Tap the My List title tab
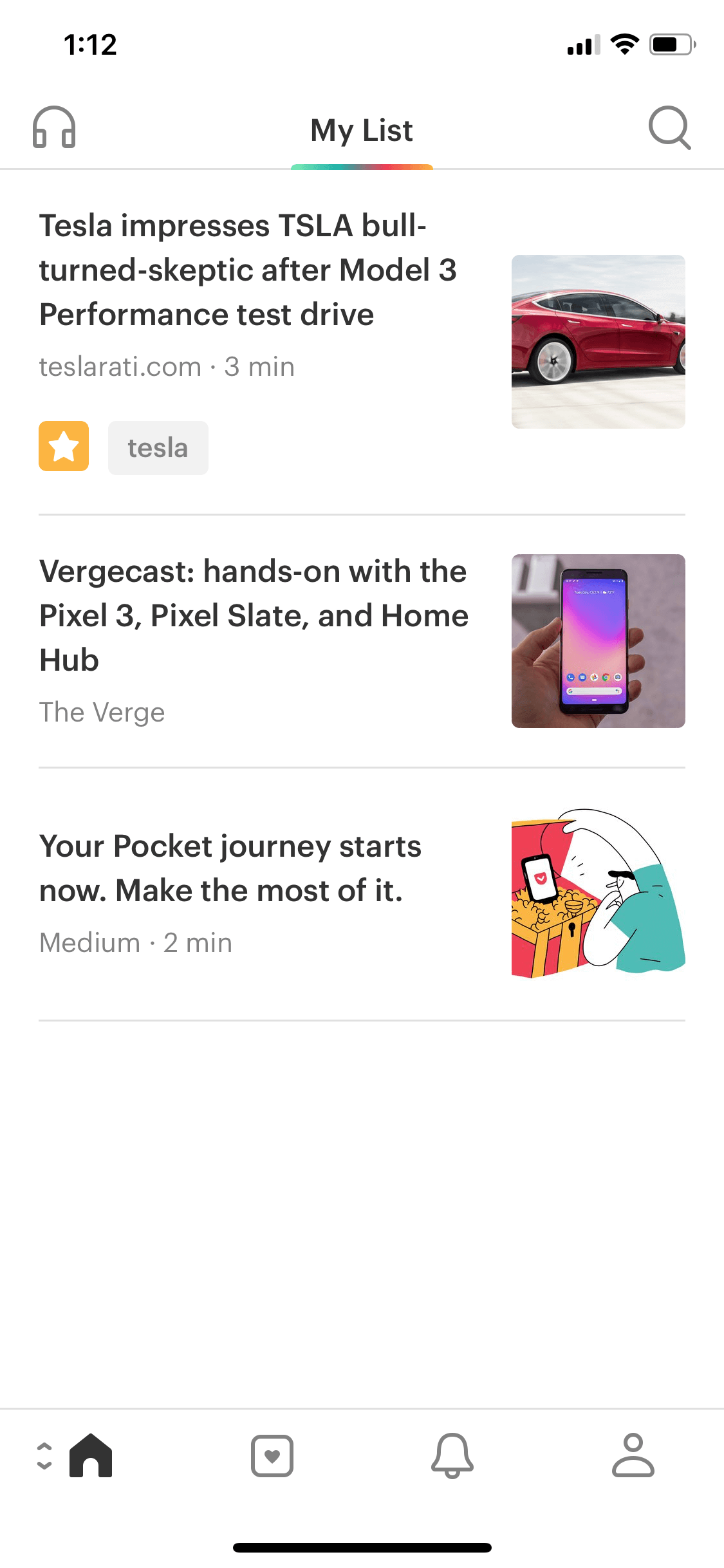This screenshot has height=1568, width=724. point(362,131)
